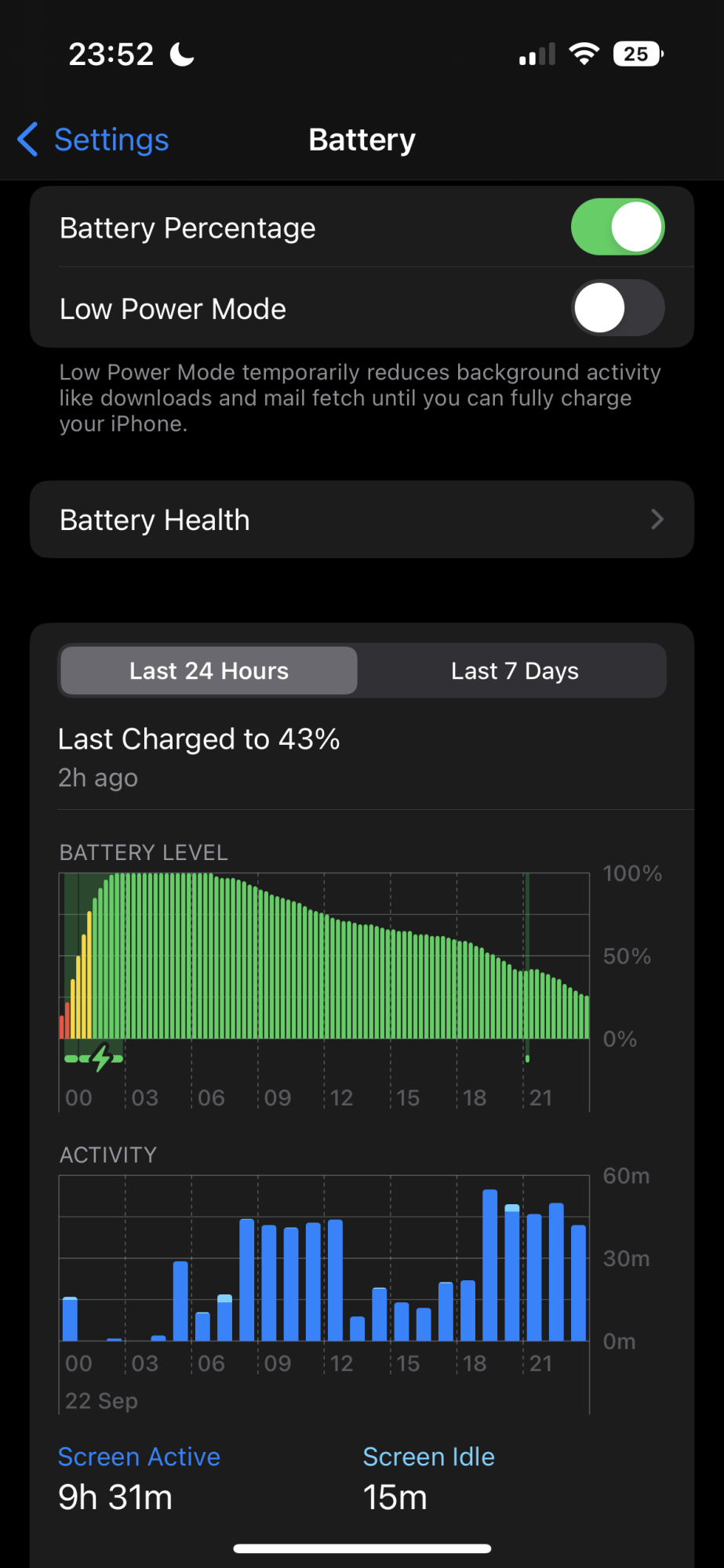The image size is (724, 1568).
Task: Open Battery Health
Action: tap(362, 520)
